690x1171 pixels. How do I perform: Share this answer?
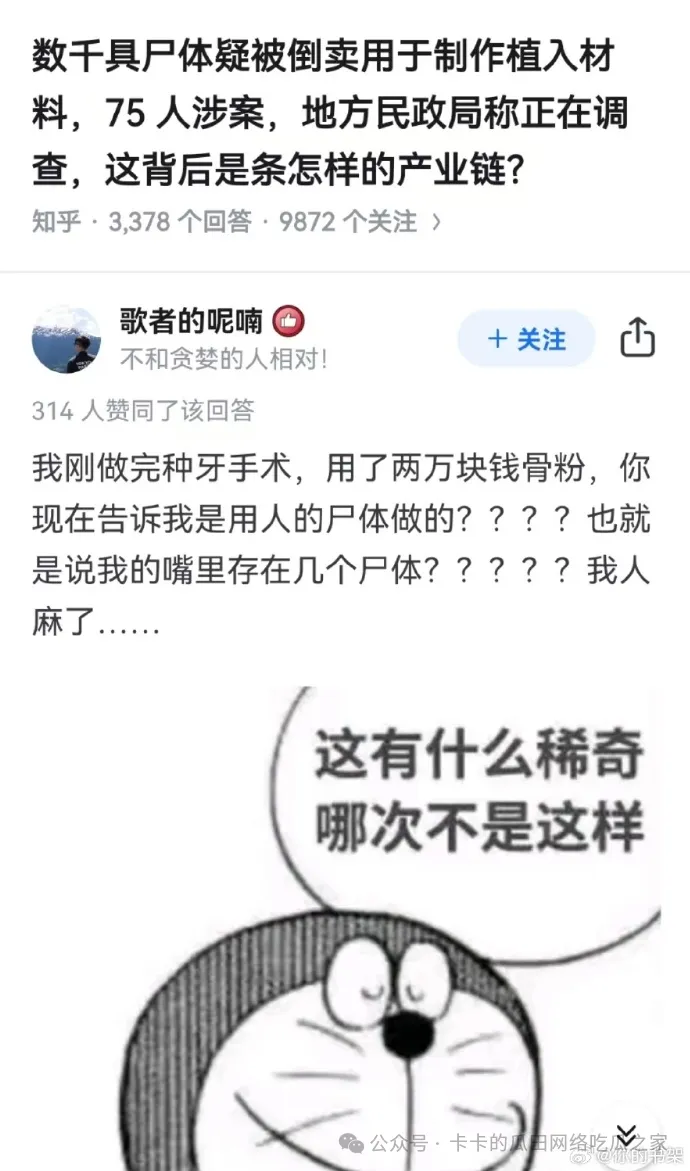(637, 339)
